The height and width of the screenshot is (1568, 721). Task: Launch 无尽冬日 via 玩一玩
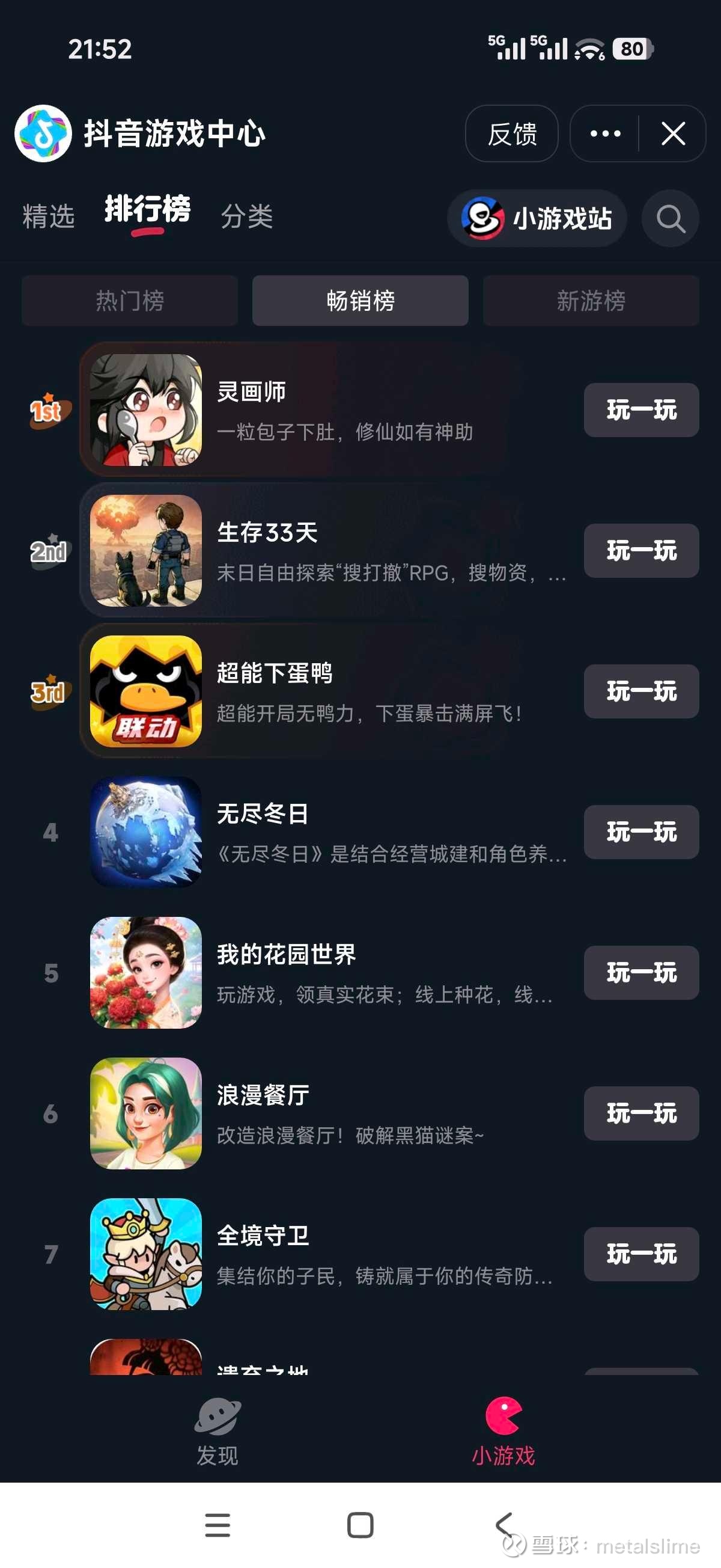pos(641,832)
